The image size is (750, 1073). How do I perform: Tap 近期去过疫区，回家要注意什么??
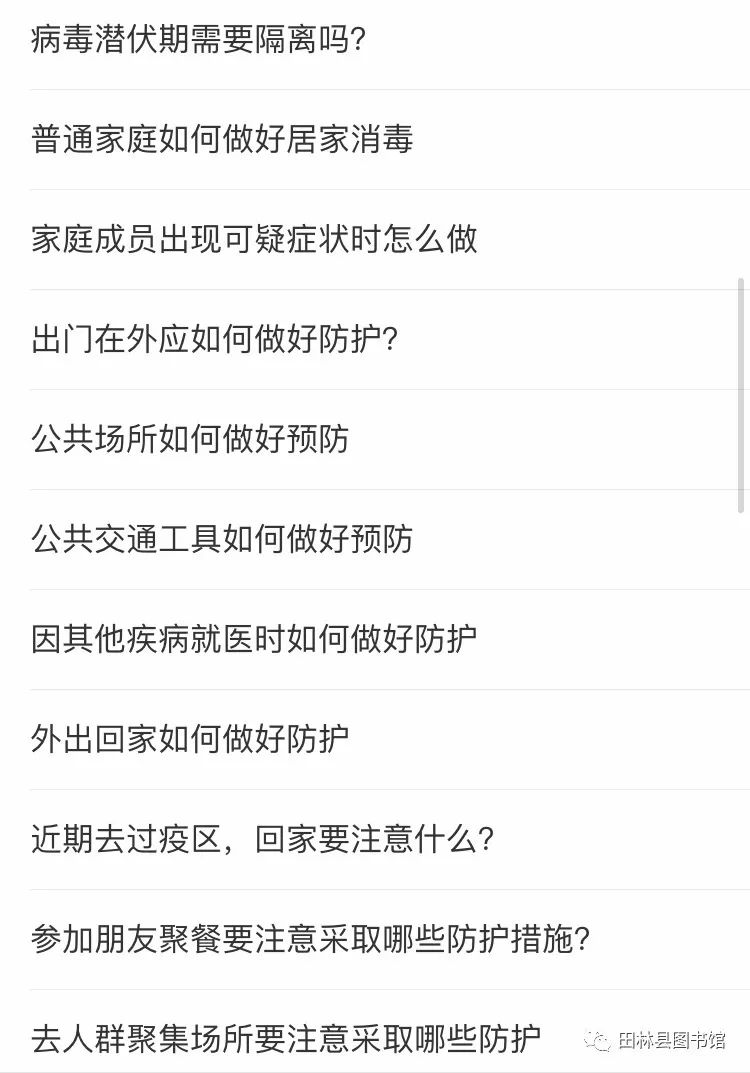point(263,840)
